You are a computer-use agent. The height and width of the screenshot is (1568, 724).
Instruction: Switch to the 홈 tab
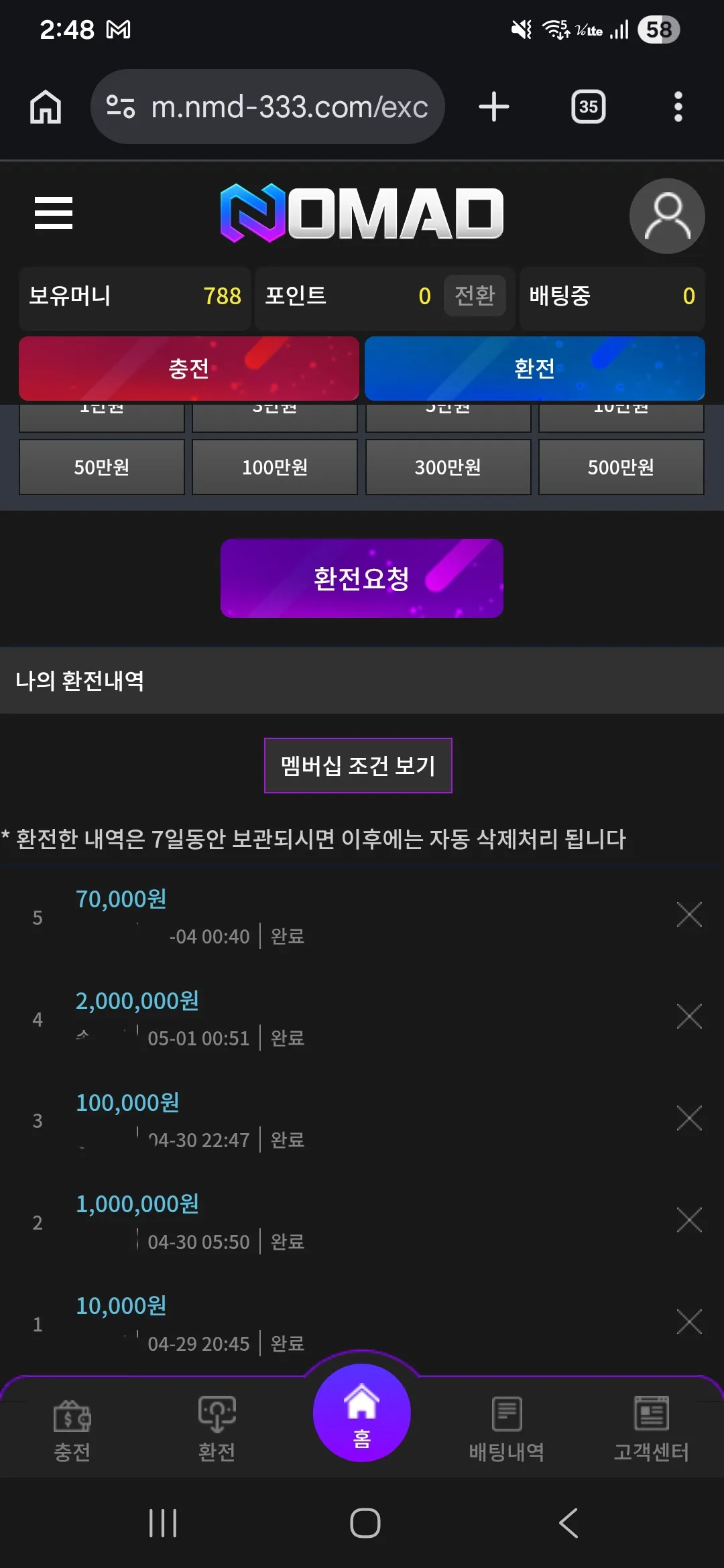[x=362, y=1413]
